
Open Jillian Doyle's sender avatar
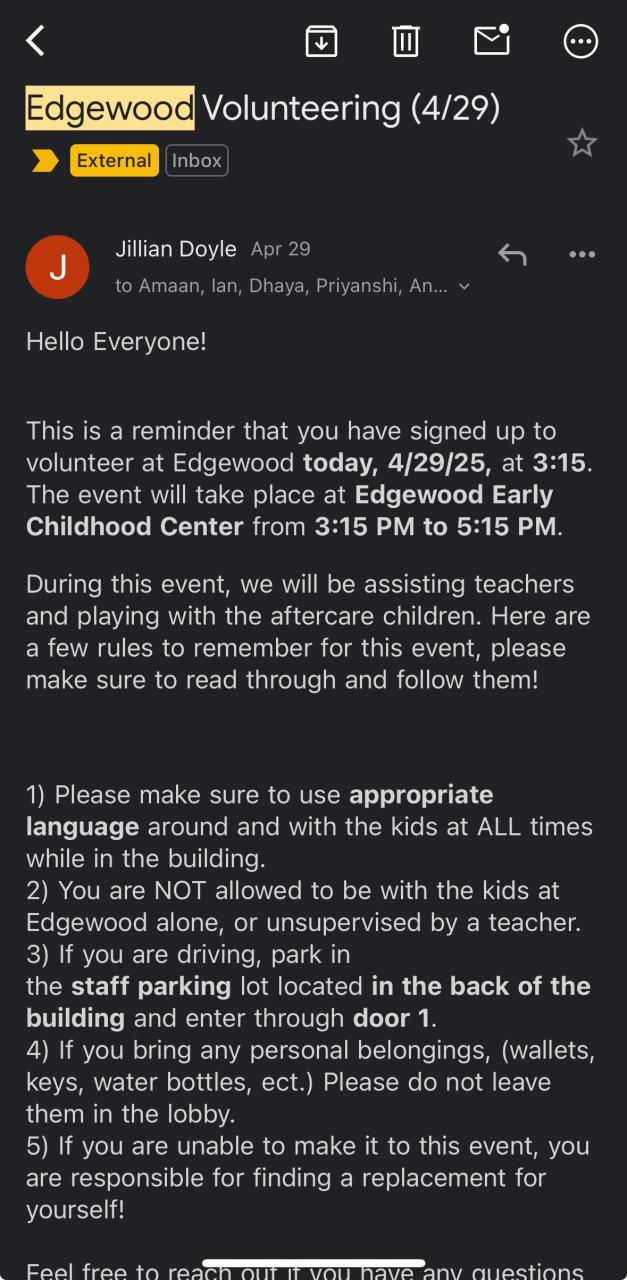pyautogui.click(x=57, y=267)
